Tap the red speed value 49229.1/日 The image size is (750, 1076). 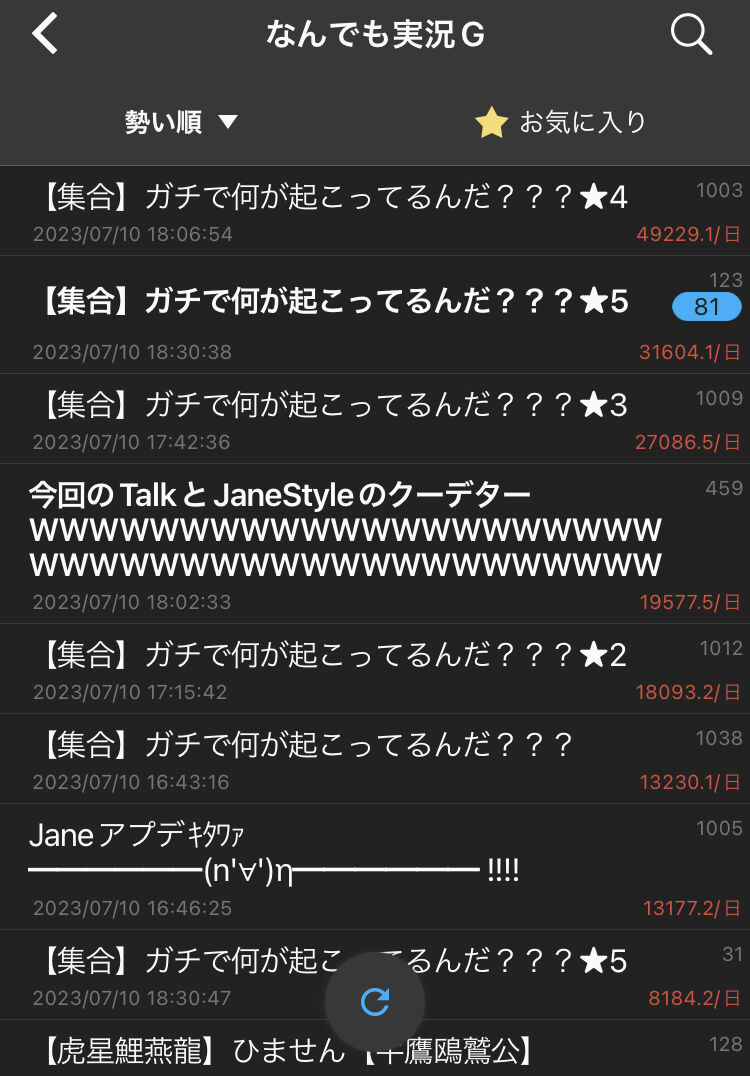tap(688, 234)
